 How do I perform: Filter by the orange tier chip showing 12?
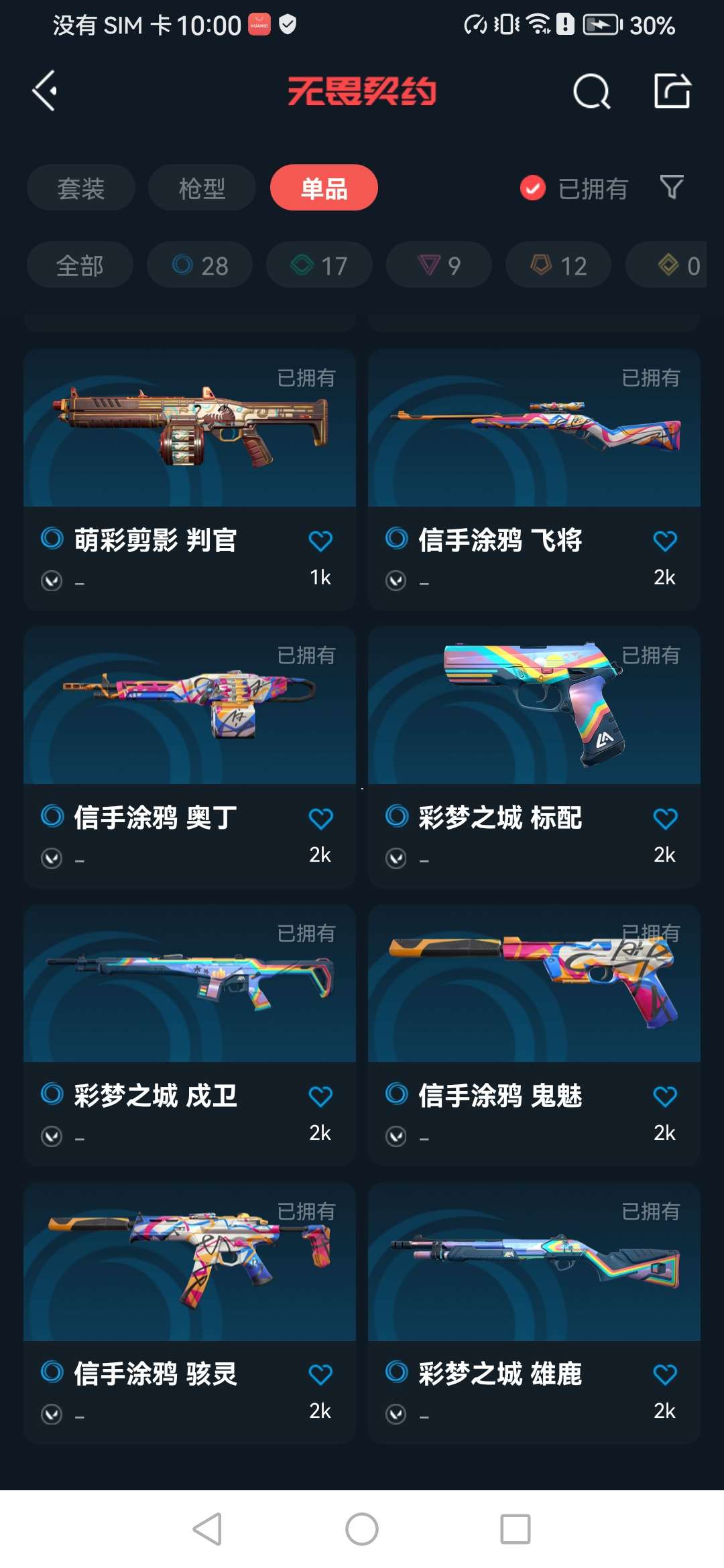click(x=558, y=265)
